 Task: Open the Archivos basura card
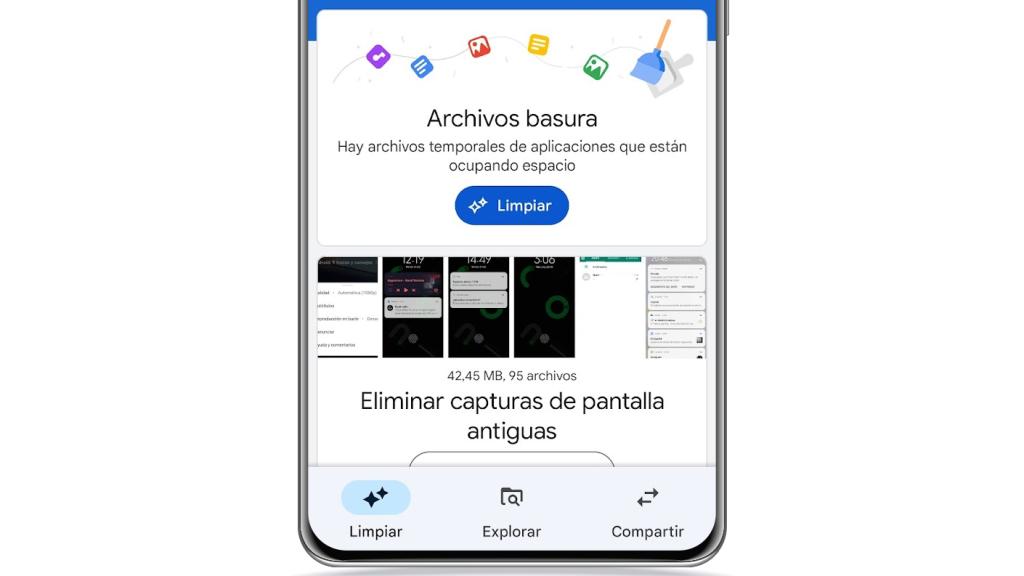point(511,118)
